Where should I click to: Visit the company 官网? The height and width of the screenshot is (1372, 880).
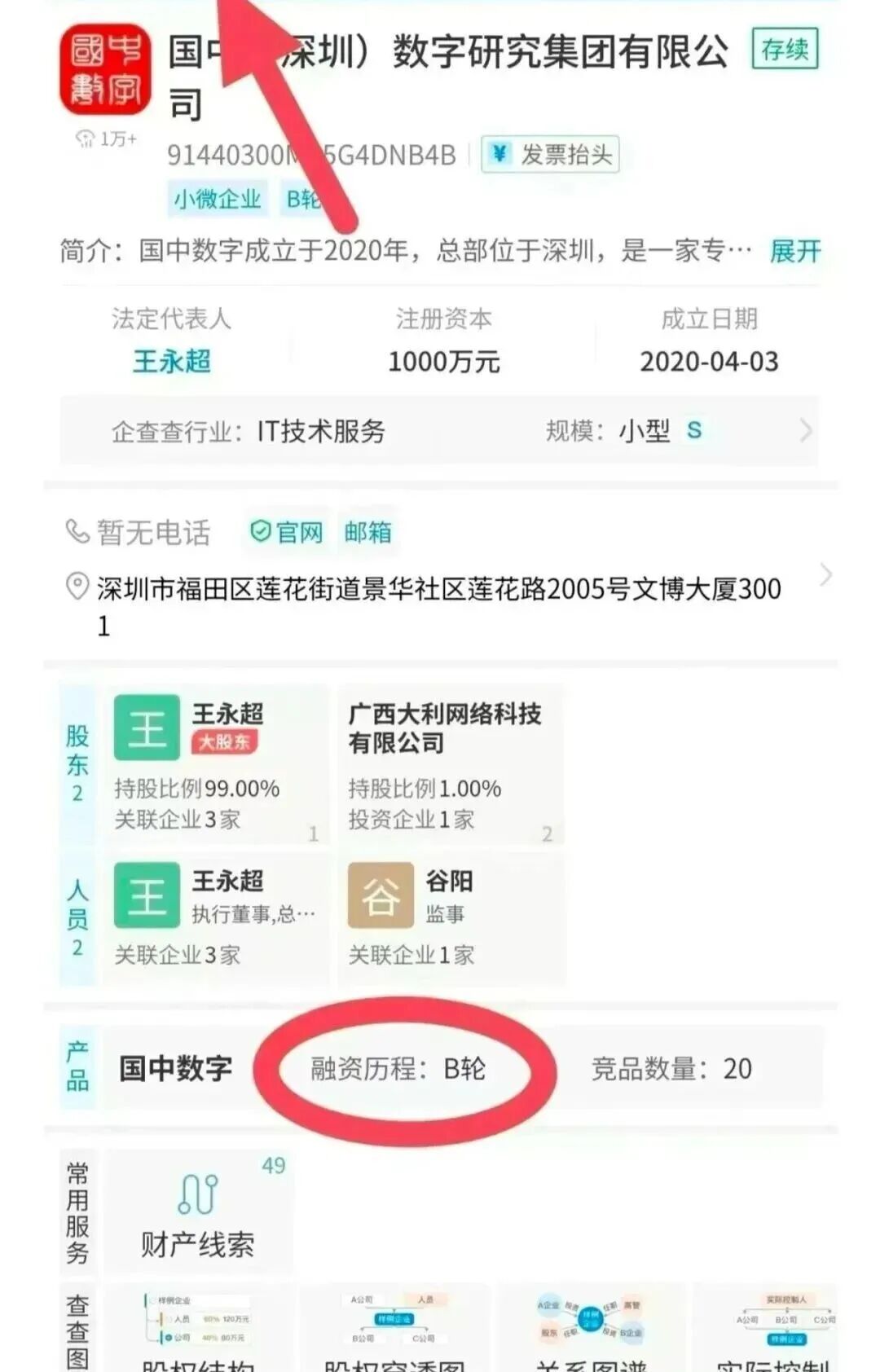[x=287, y=532]
